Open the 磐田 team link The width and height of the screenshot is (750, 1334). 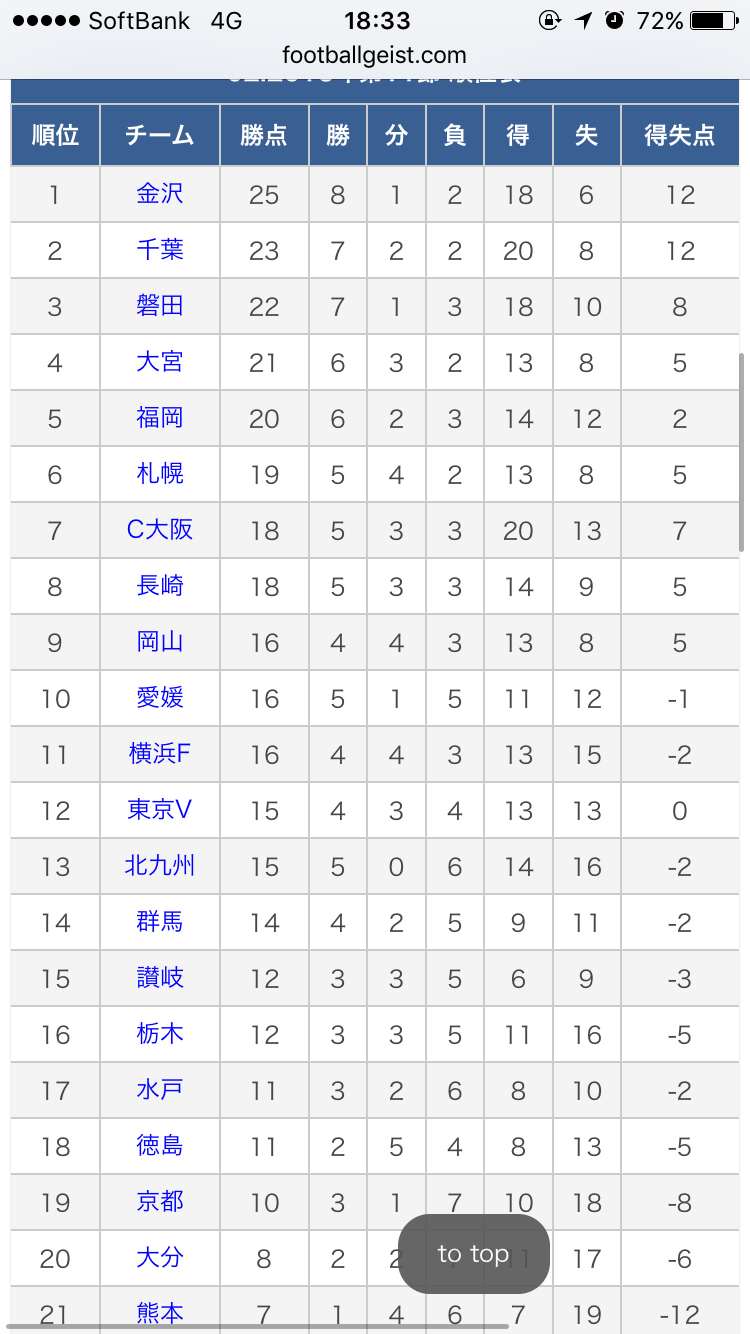[x=160, y=306]
